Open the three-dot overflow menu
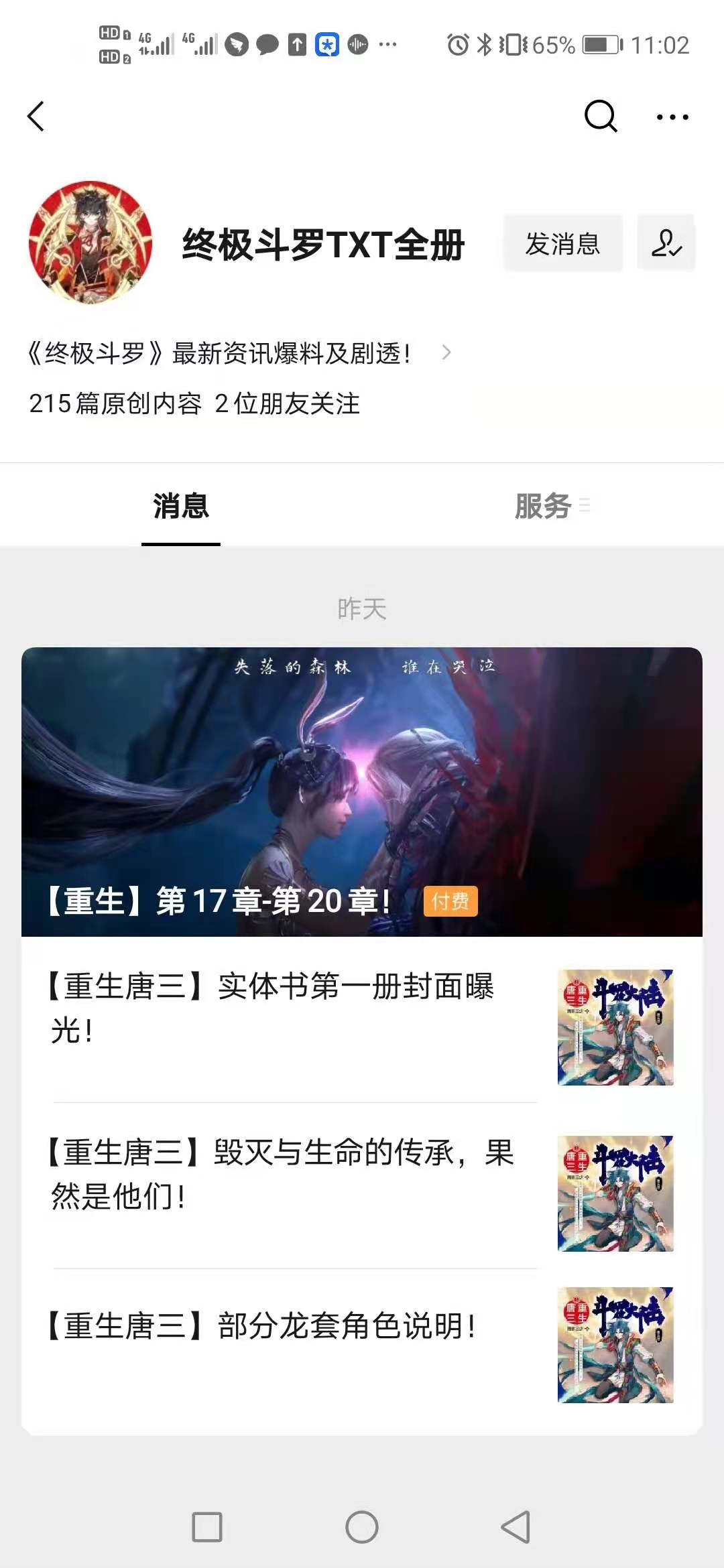This screenshot has height=1568, width=724. click(x=672, y=117)
